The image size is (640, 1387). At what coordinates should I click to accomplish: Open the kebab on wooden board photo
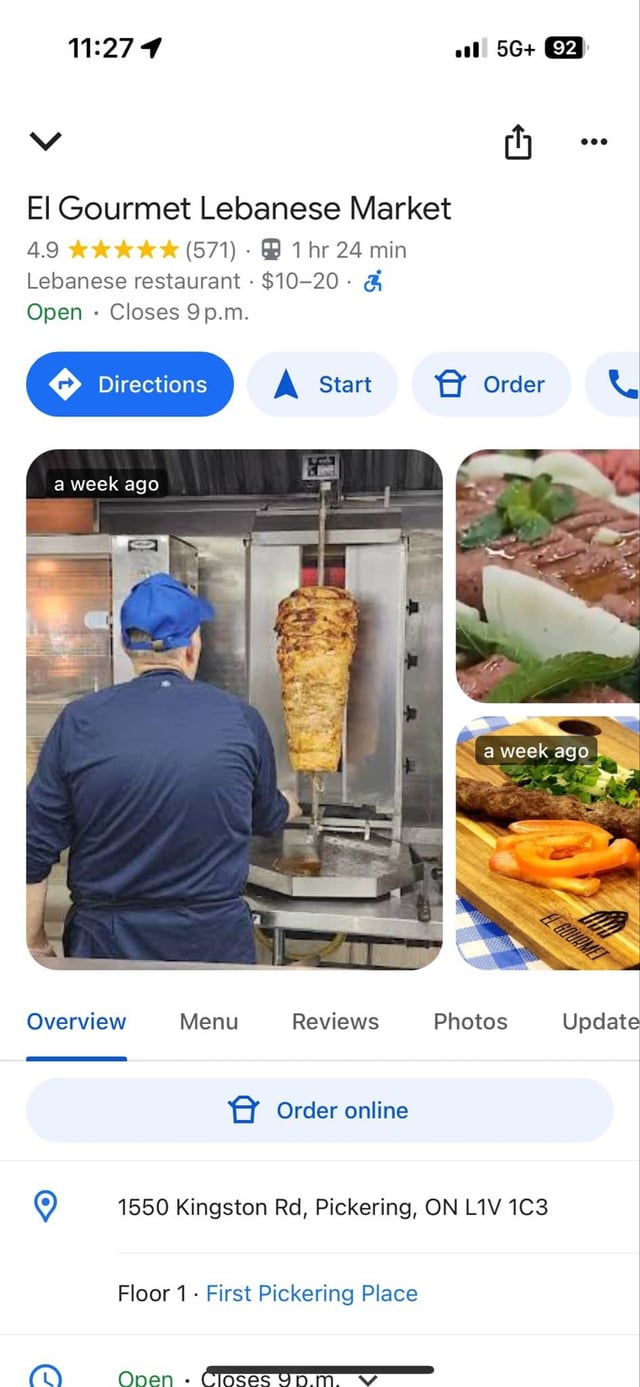[547, 843]
